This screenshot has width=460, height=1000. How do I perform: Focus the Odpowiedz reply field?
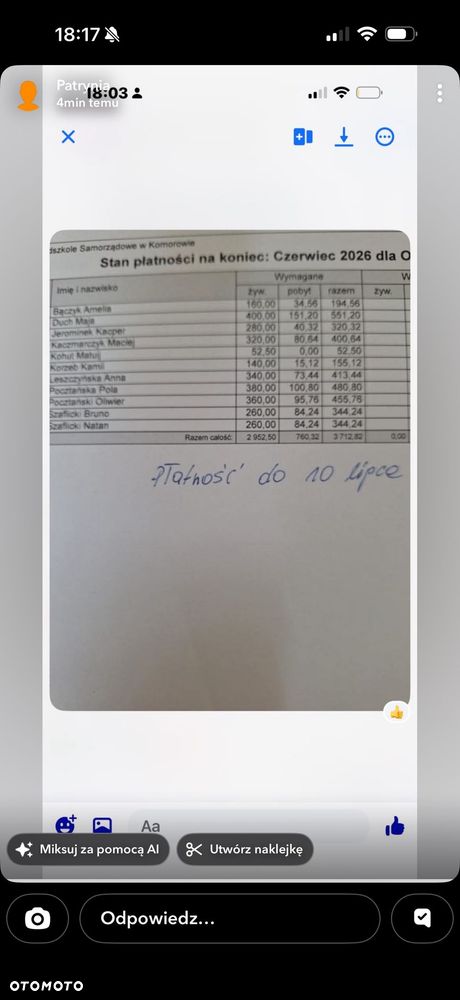click(x=230, y=918)
